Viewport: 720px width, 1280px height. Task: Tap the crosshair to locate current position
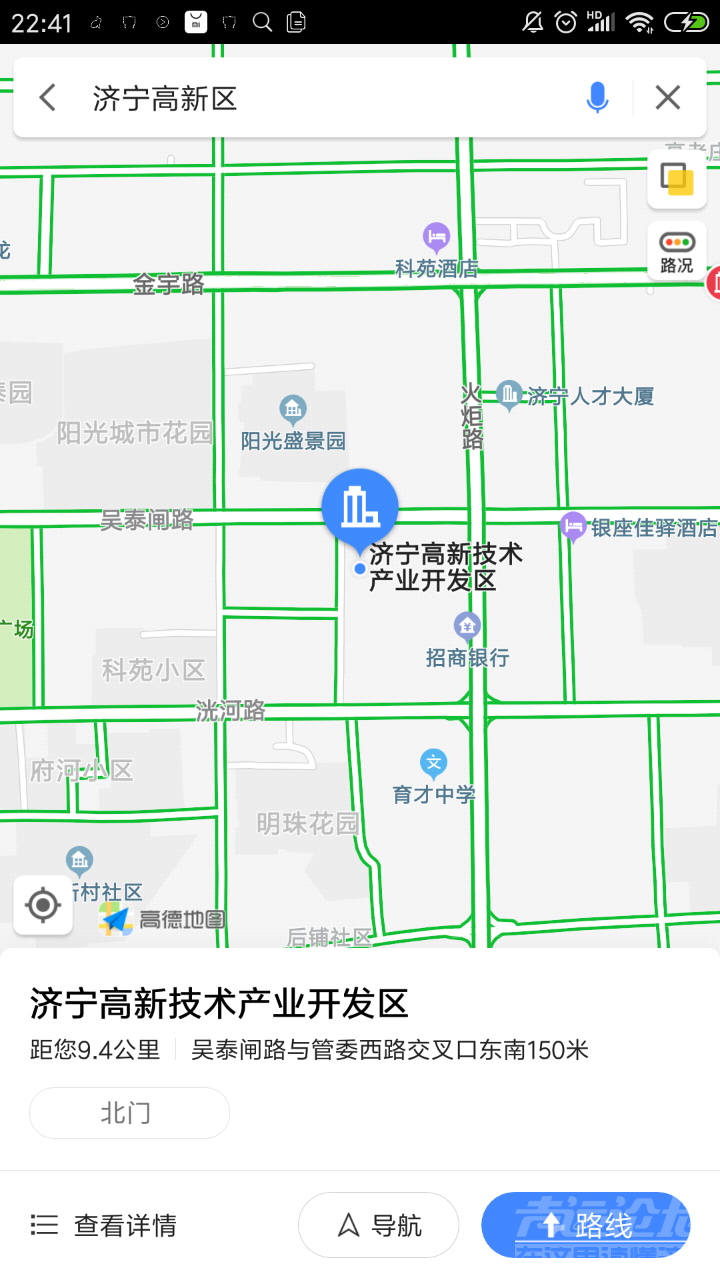coord(43,904)
